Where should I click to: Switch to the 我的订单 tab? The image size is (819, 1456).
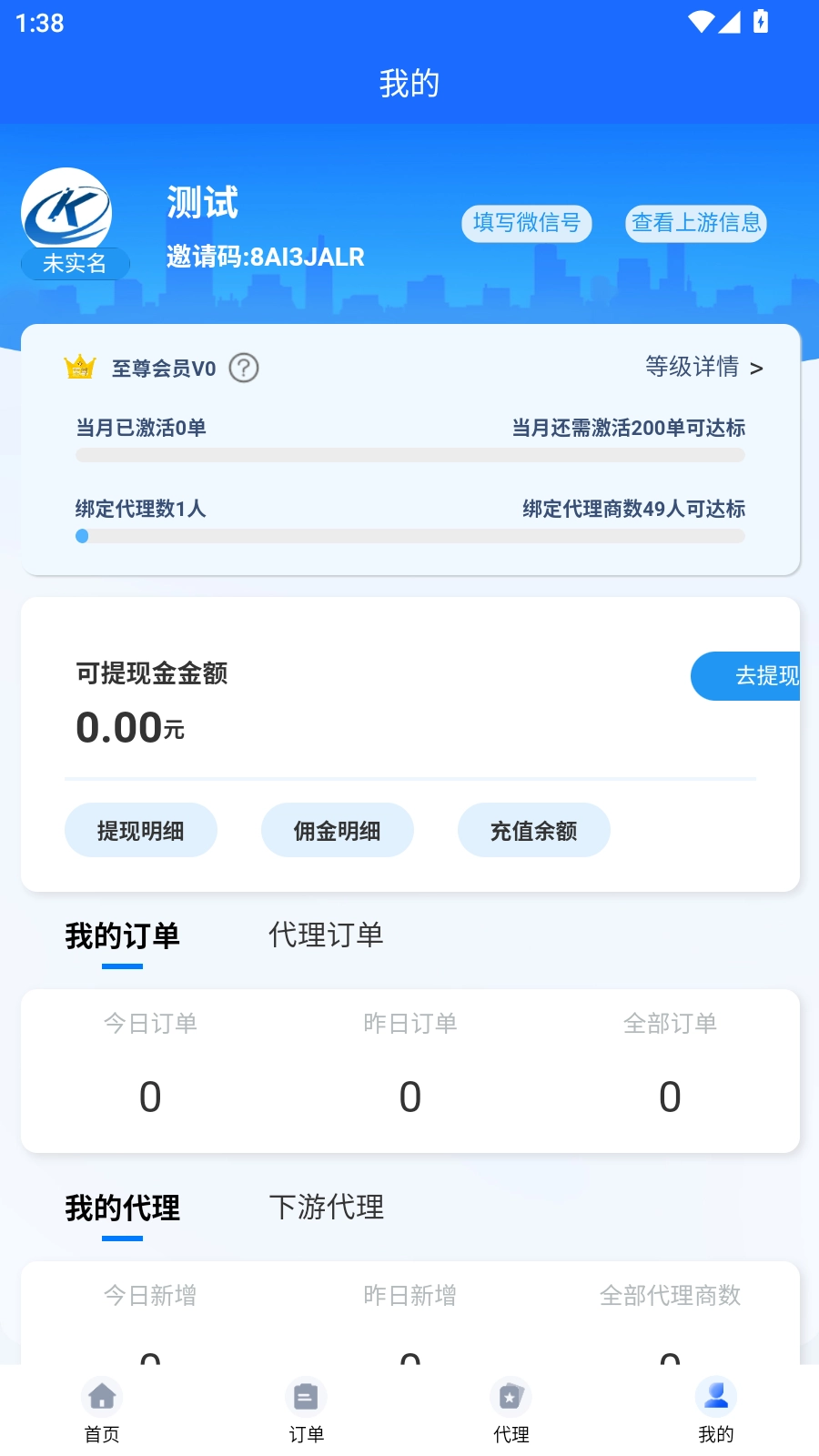[122, 935]
